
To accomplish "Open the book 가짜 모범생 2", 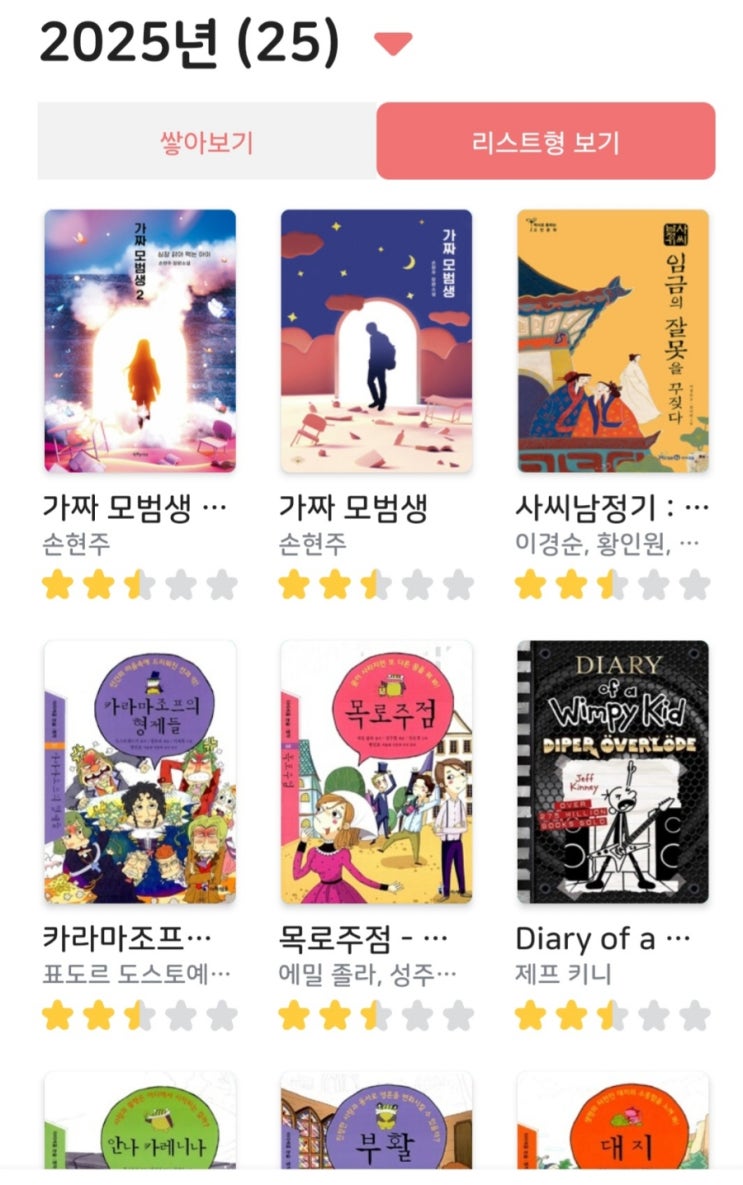I will pyautogui.click(x=140, y=340).
